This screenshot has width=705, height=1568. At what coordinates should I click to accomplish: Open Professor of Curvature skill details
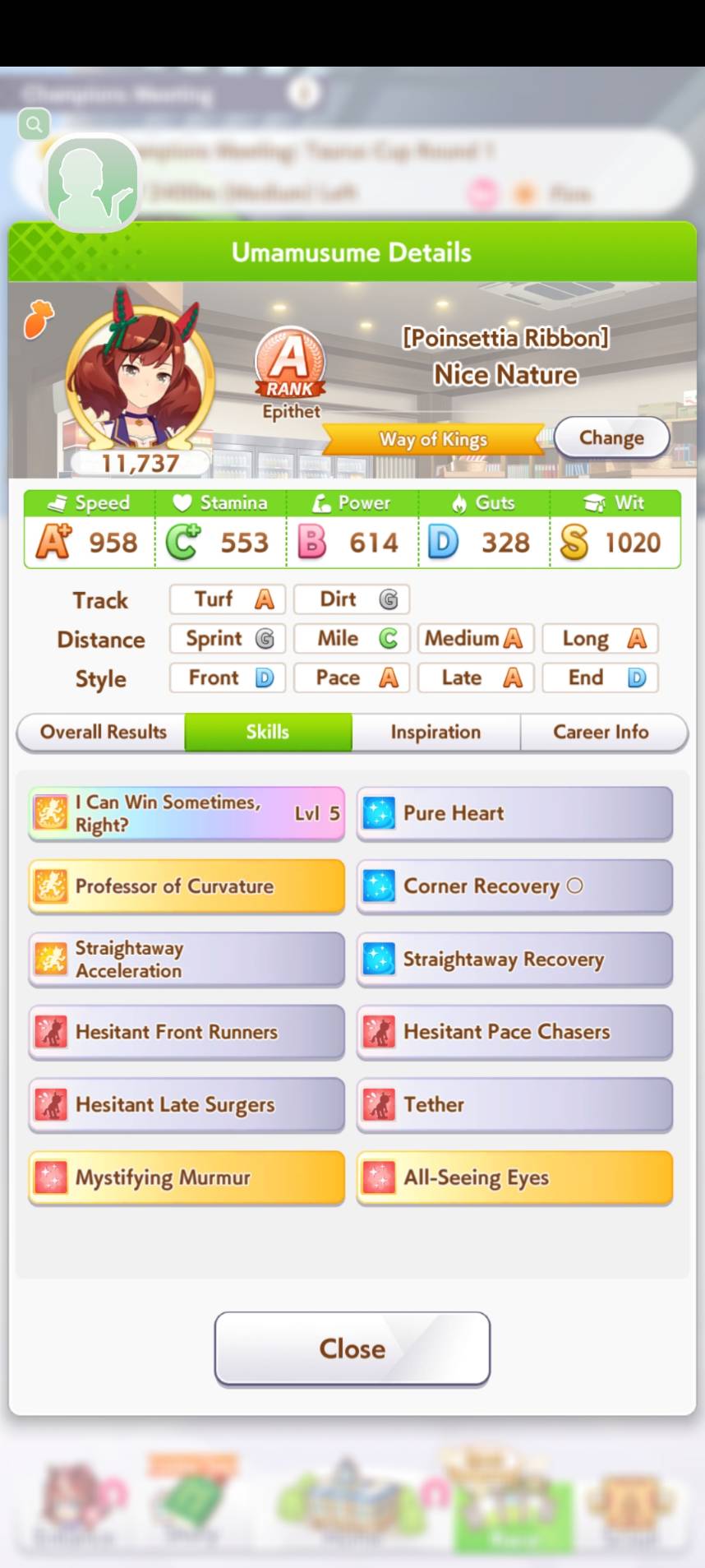[x=187, y=886]
